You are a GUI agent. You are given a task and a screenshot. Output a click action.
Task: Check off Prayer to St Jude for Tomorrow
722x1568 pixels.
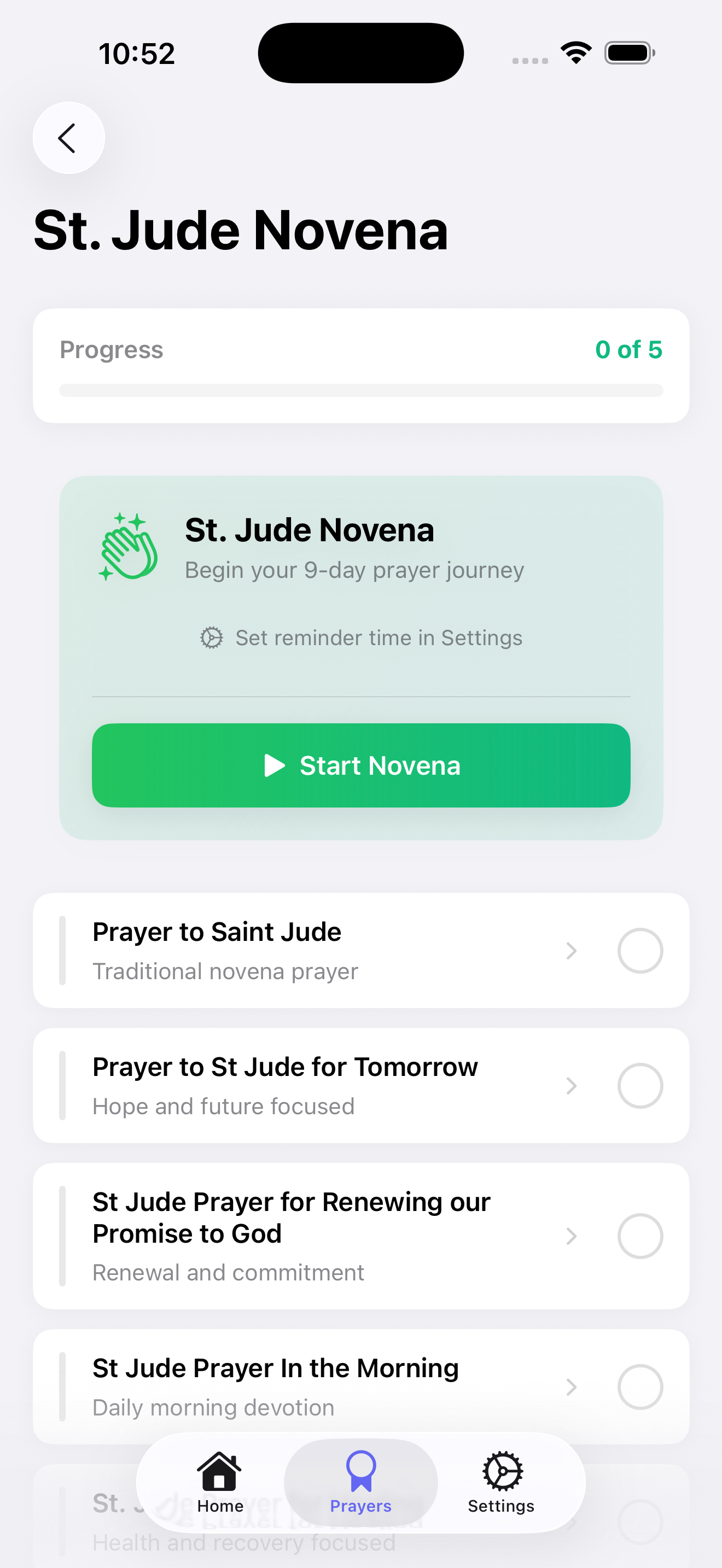(640, 1085)
